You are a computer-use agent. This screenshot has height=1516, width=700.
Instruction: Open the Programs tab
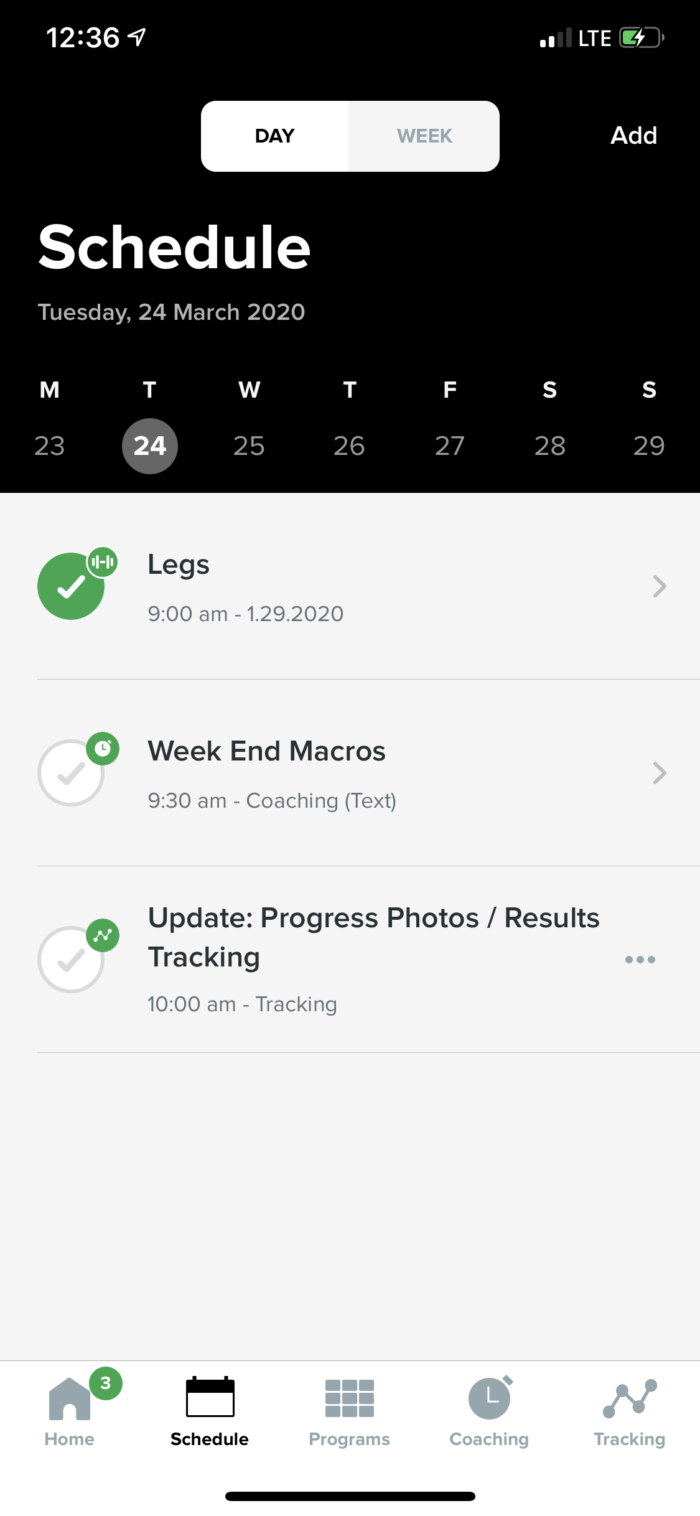349,1412
